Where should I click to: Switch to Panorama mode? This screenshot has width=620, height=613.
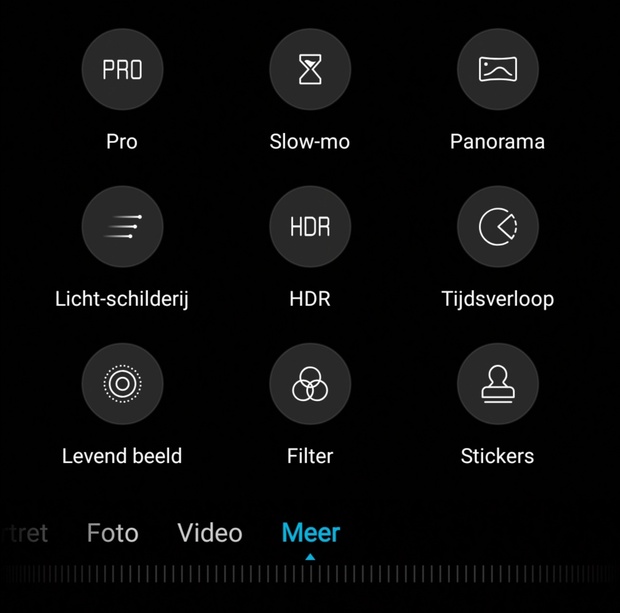[x=497, y=70]
